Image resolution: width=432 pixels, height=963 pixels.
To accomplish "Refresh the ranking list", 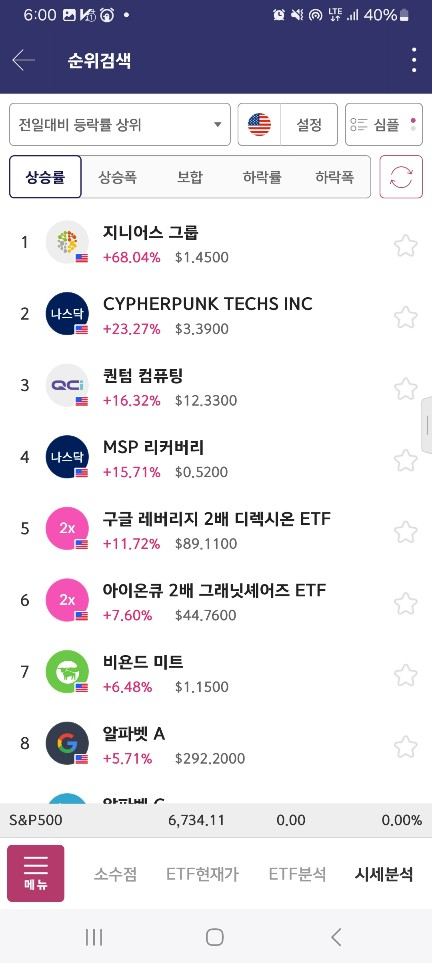I will pyautogui.click(x=401, y=177).
